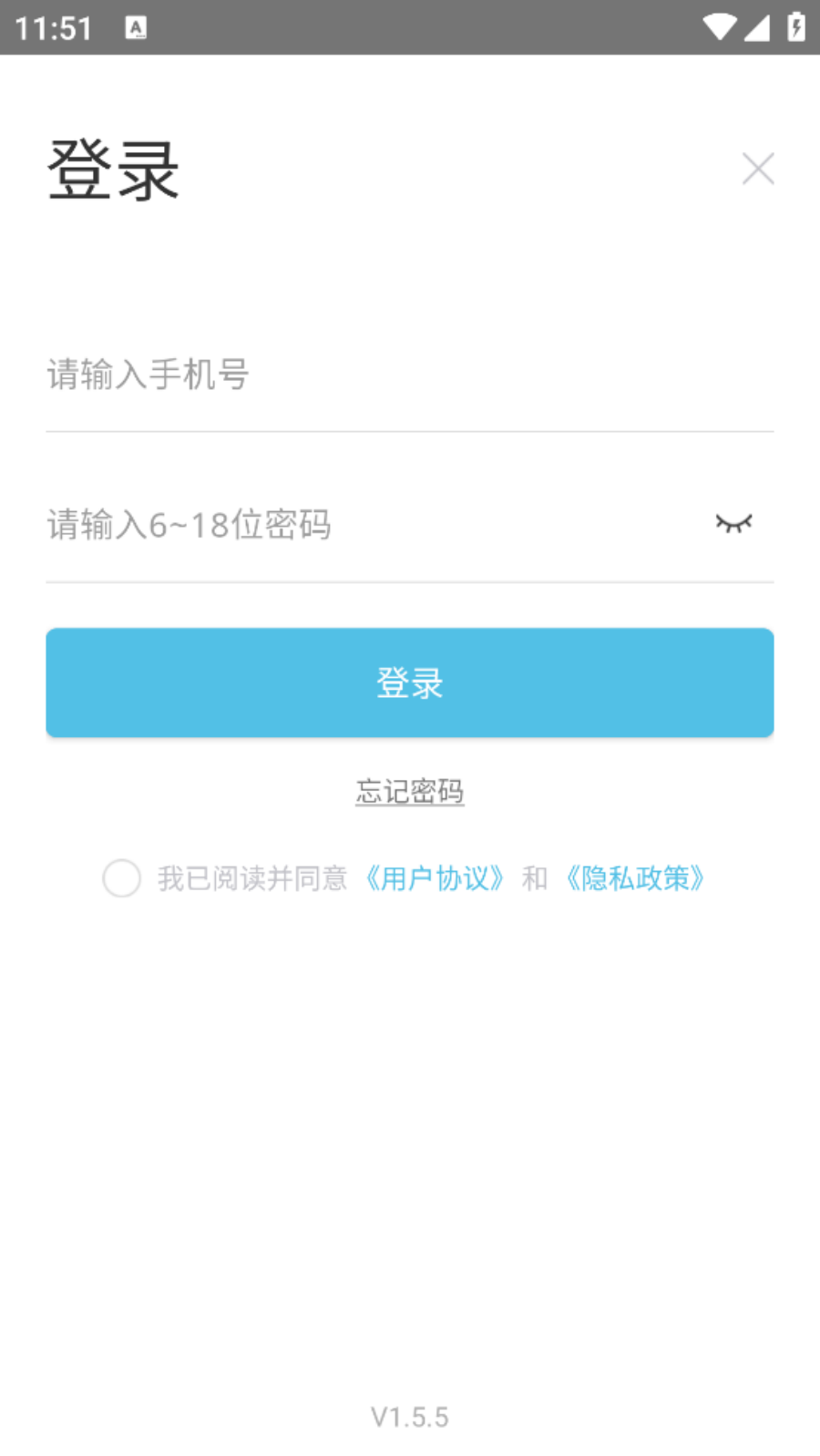Viewport: 820px width, 1456px height.
Task: Select the agreement radio circle before 我已阅读并同意
Action: tap(122, 878)
